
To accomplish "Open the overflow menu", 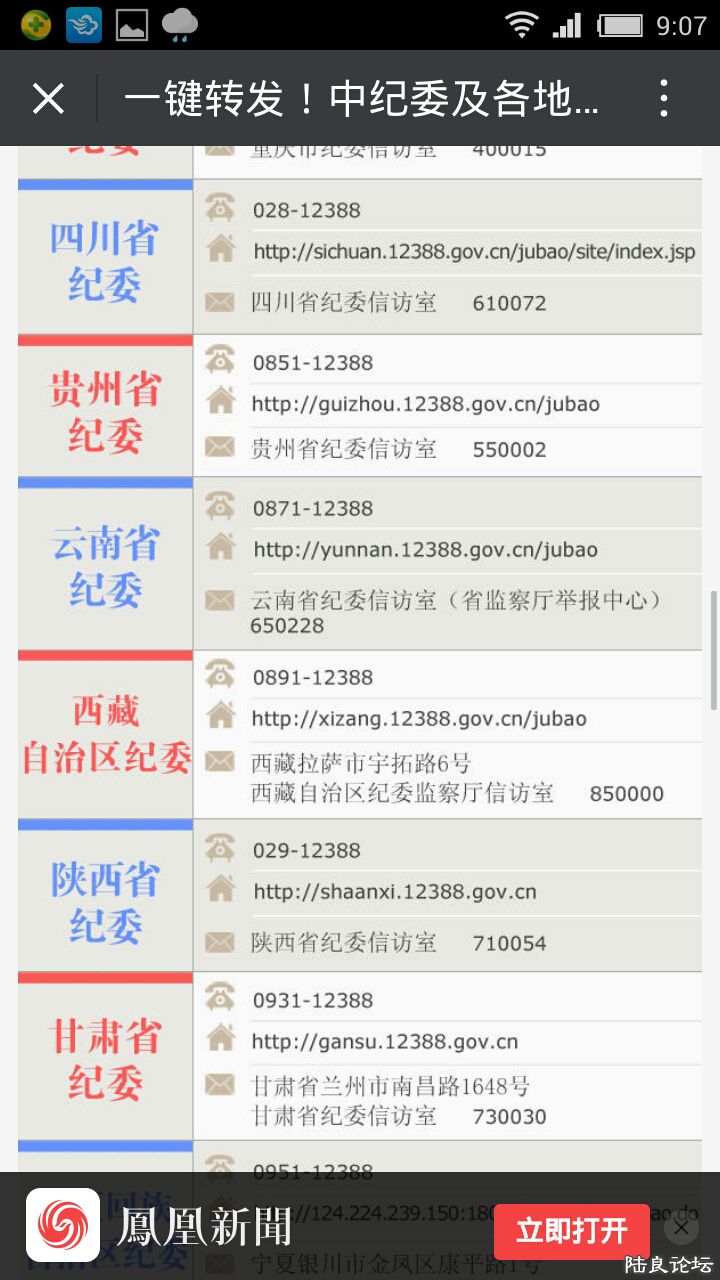I will coord(663,99).
